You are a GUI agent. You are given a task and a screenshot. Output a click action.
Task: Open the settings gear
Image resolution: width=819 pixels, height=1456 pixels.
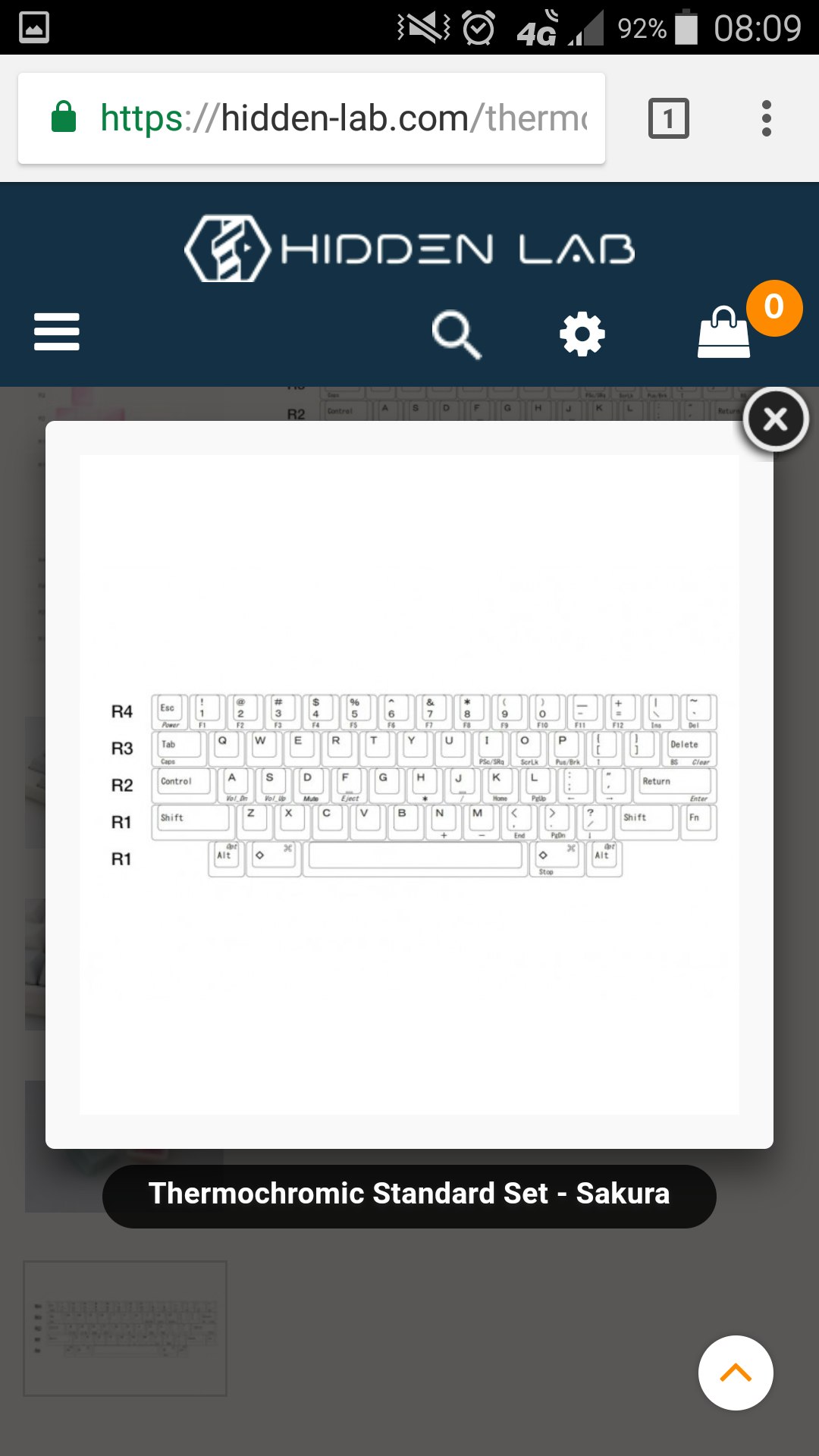coord(582,334)
